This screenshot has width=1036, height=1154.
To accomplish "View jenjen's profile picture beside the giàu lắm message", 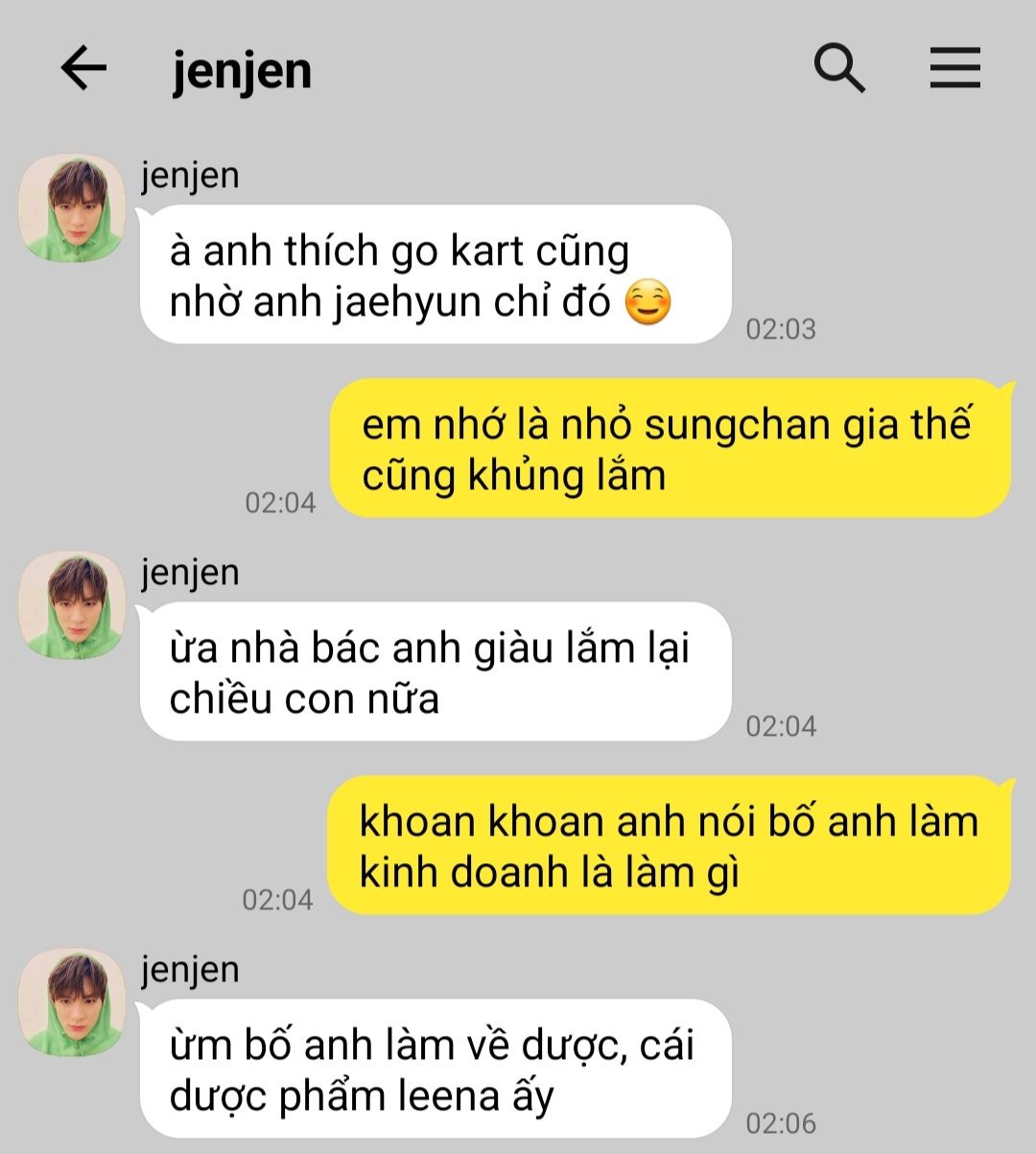I will tap(73, 605).
